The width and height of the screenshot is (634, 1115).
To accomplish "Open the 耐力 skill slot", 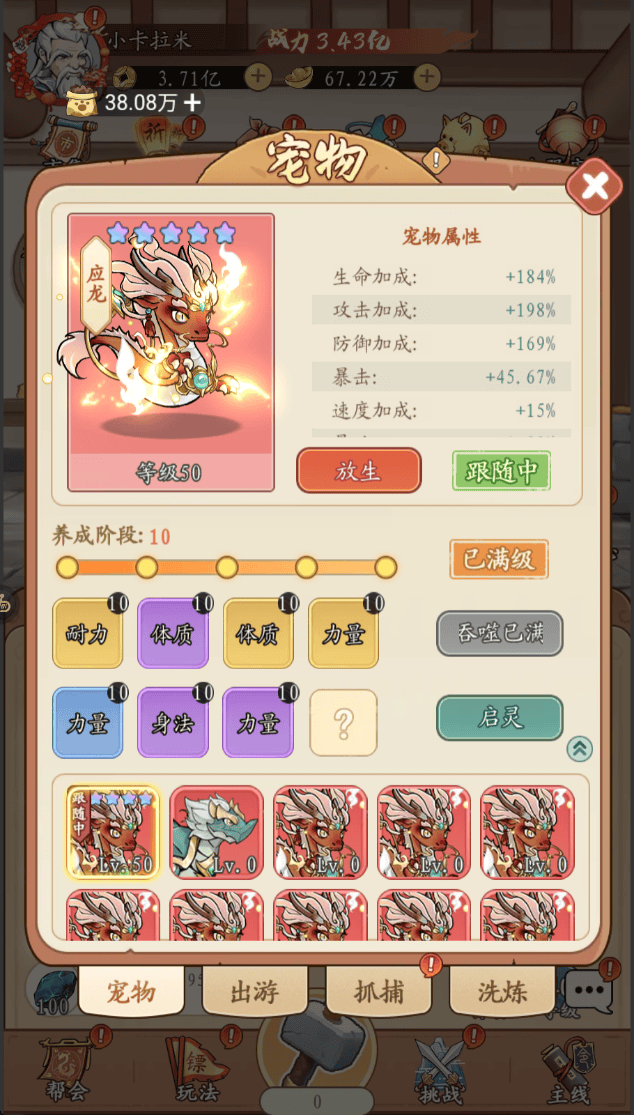I will [x=87, y=634].
